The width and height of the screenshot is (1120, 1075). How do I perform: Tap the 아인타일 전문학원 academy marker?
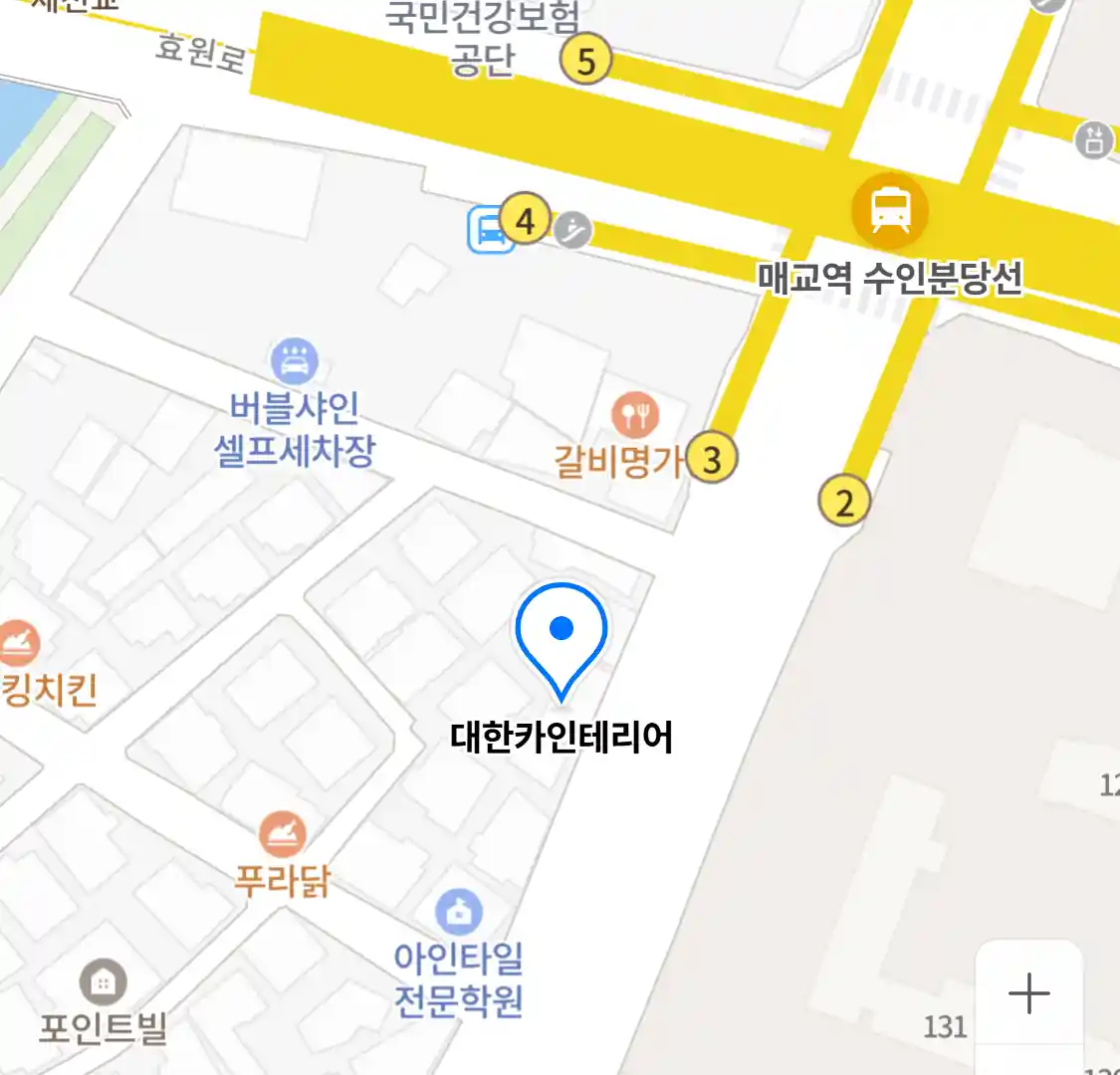459,913
